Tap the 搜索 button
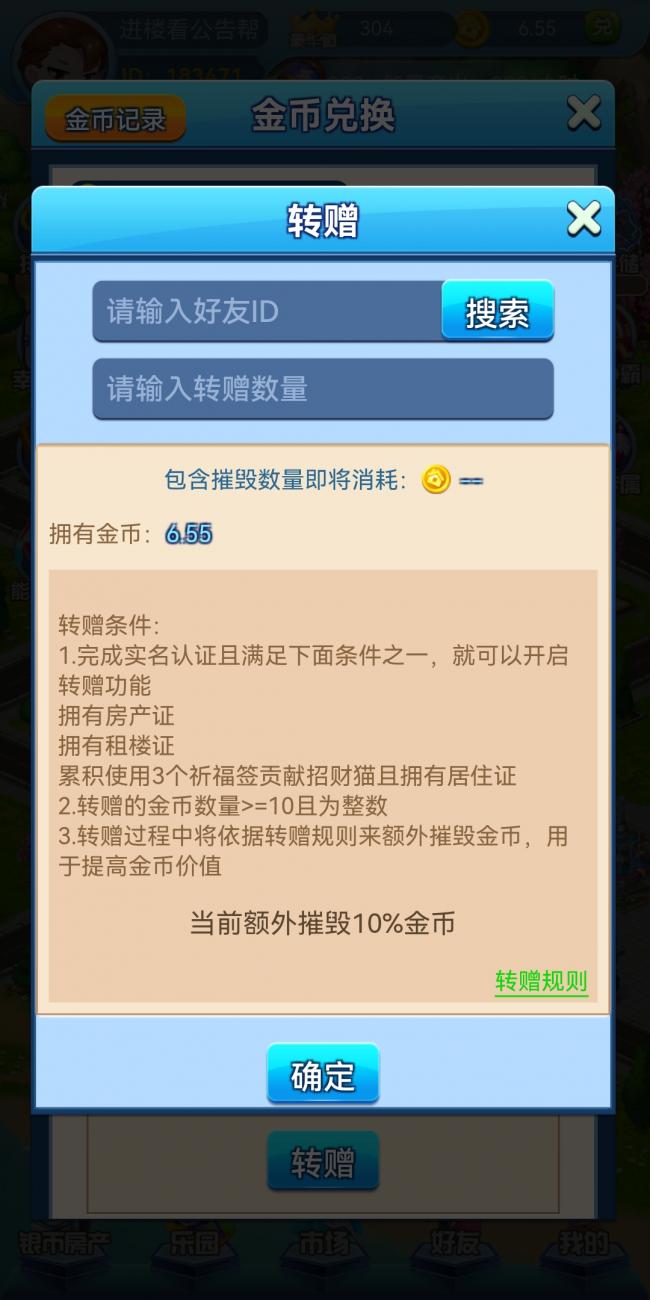The image size is (650, 1300). point(497,312)
